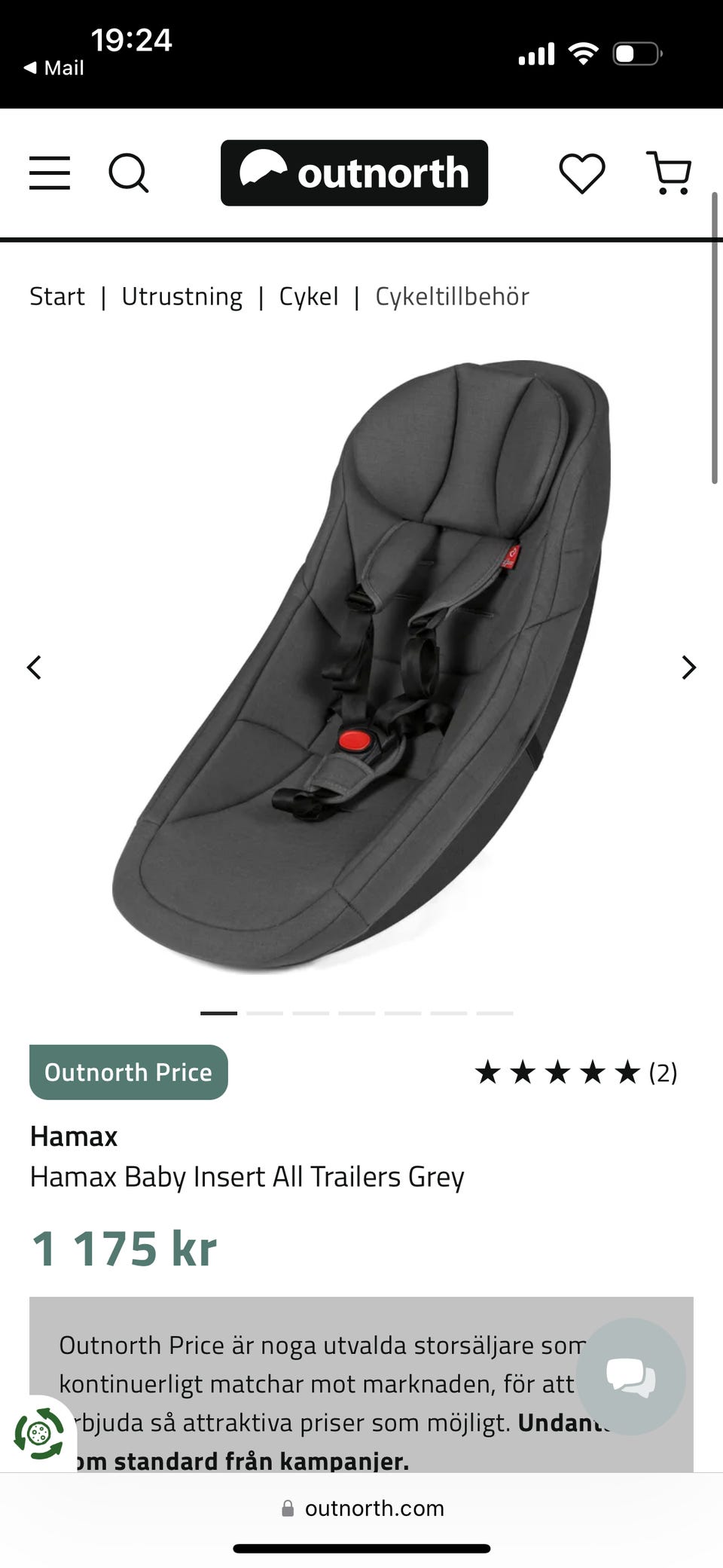This screenshot has width=723, height=1568.
Task: Enlarge the baby insert product image
Action: point(361,667)
